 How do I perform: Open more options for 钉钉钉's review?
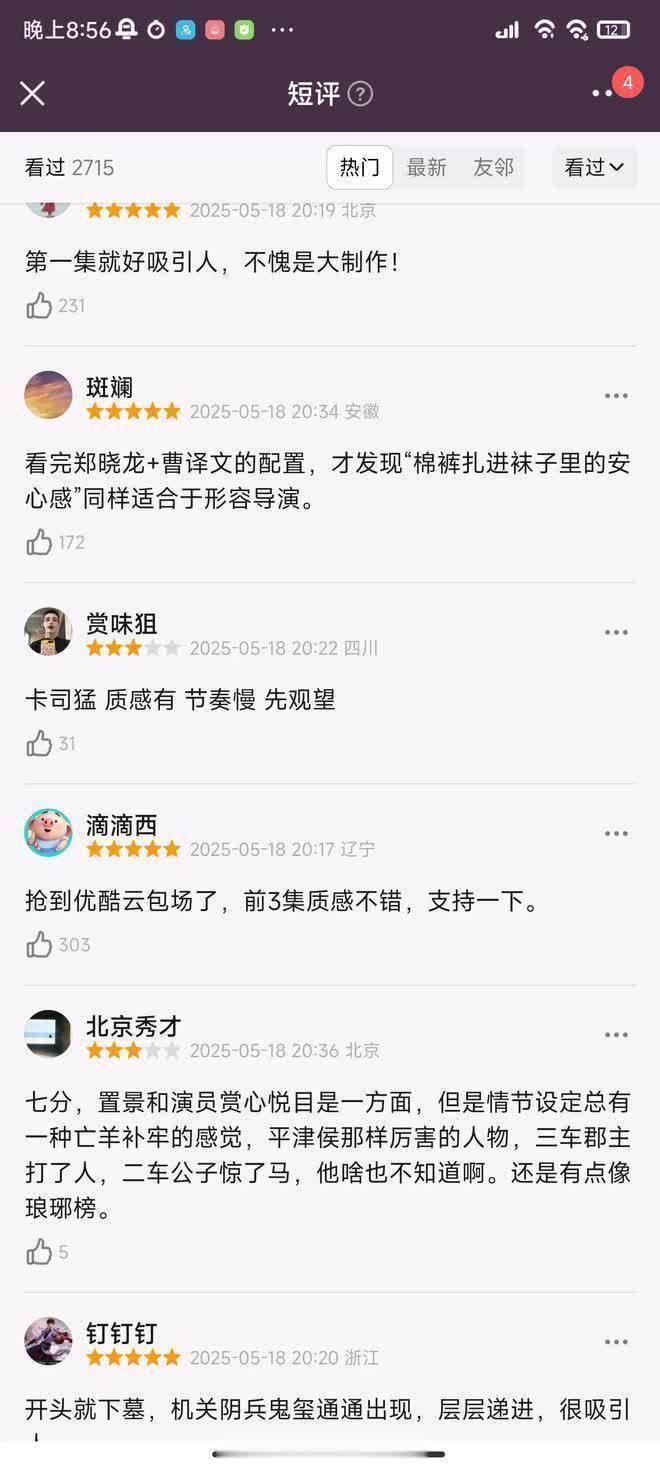tap(616, 1342)
